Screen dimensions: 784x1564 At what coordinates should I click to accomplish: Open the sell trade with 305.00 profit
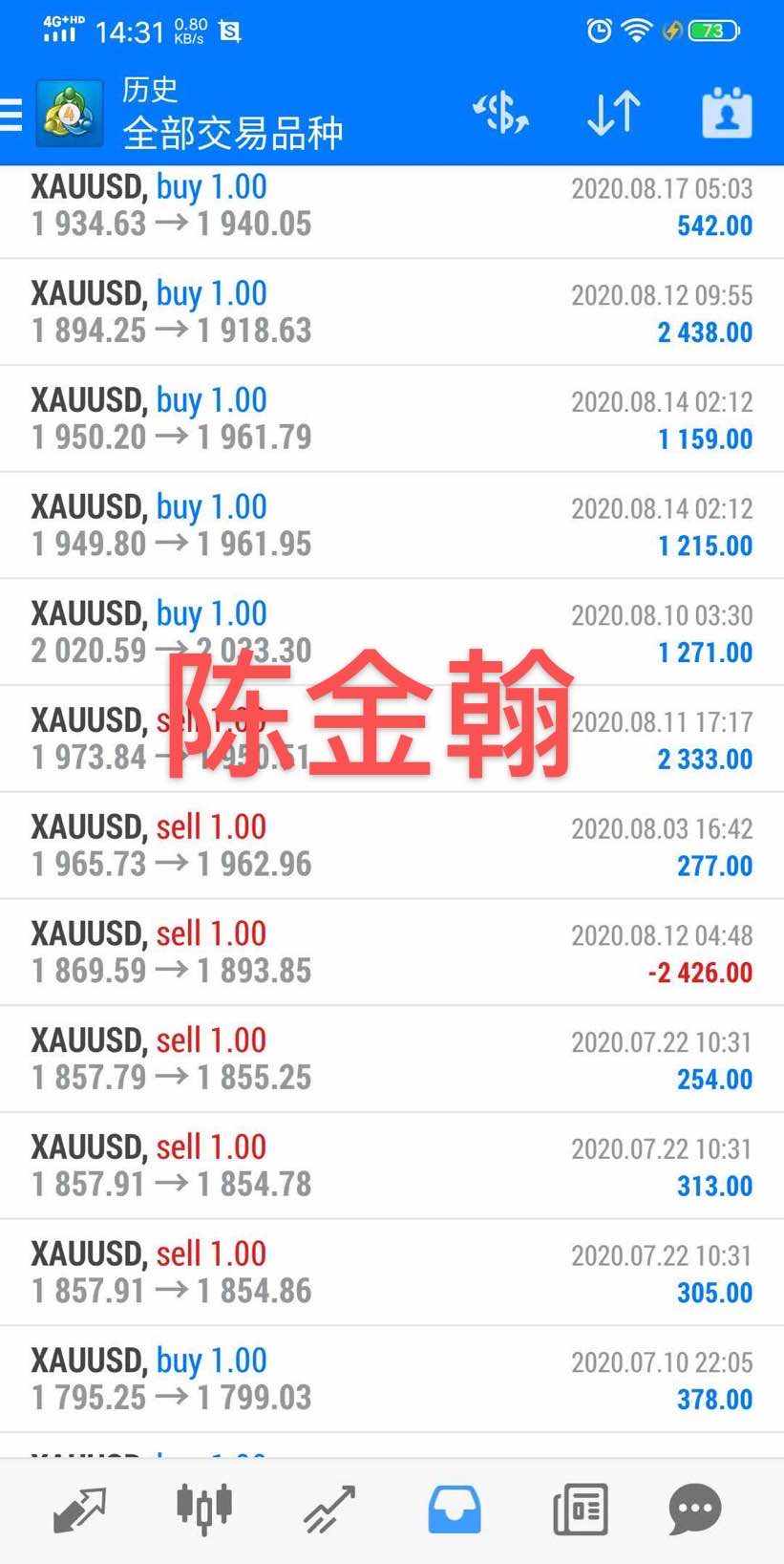coord(392,1273)
